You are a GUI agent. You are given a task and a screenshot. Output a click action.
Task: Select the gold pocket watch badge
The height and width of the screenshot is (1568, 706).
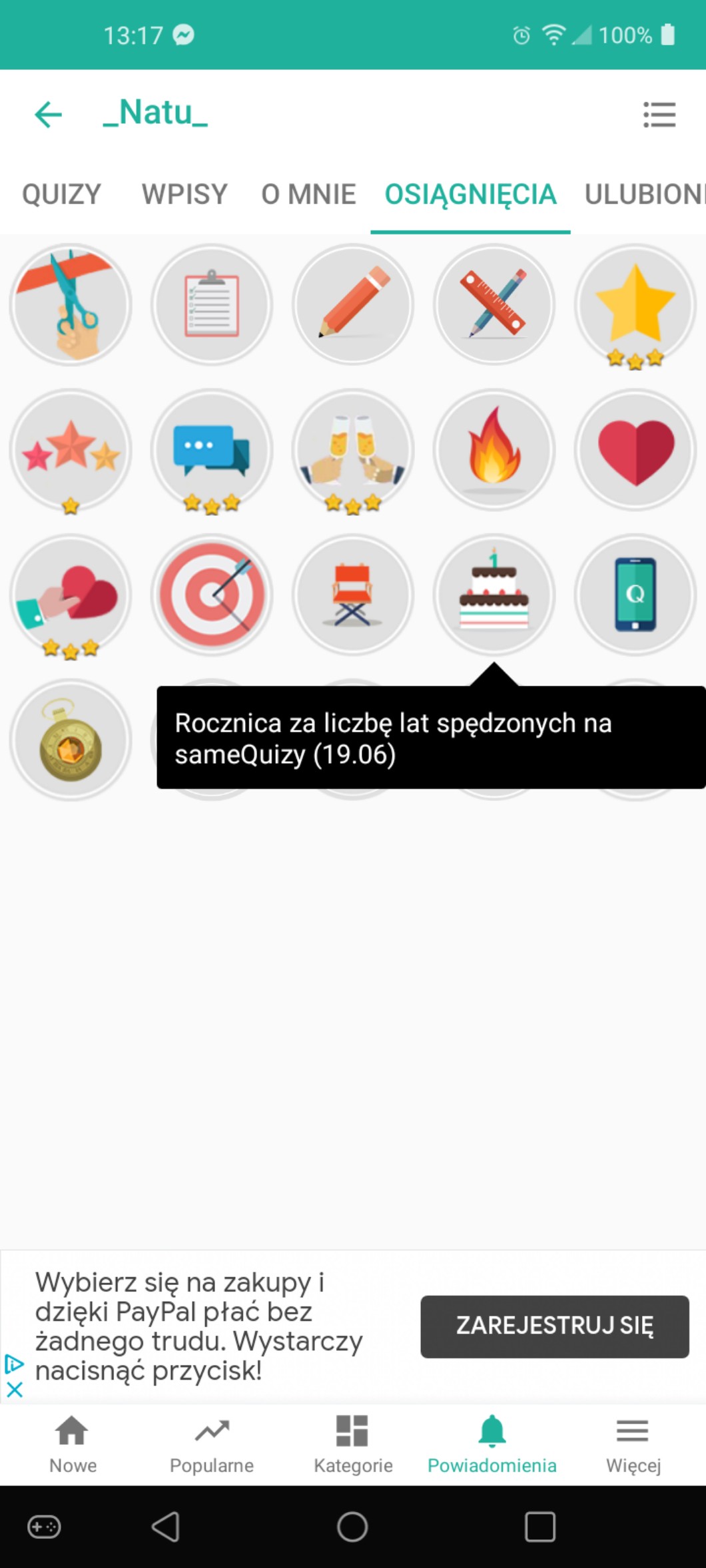click(71, 740)
